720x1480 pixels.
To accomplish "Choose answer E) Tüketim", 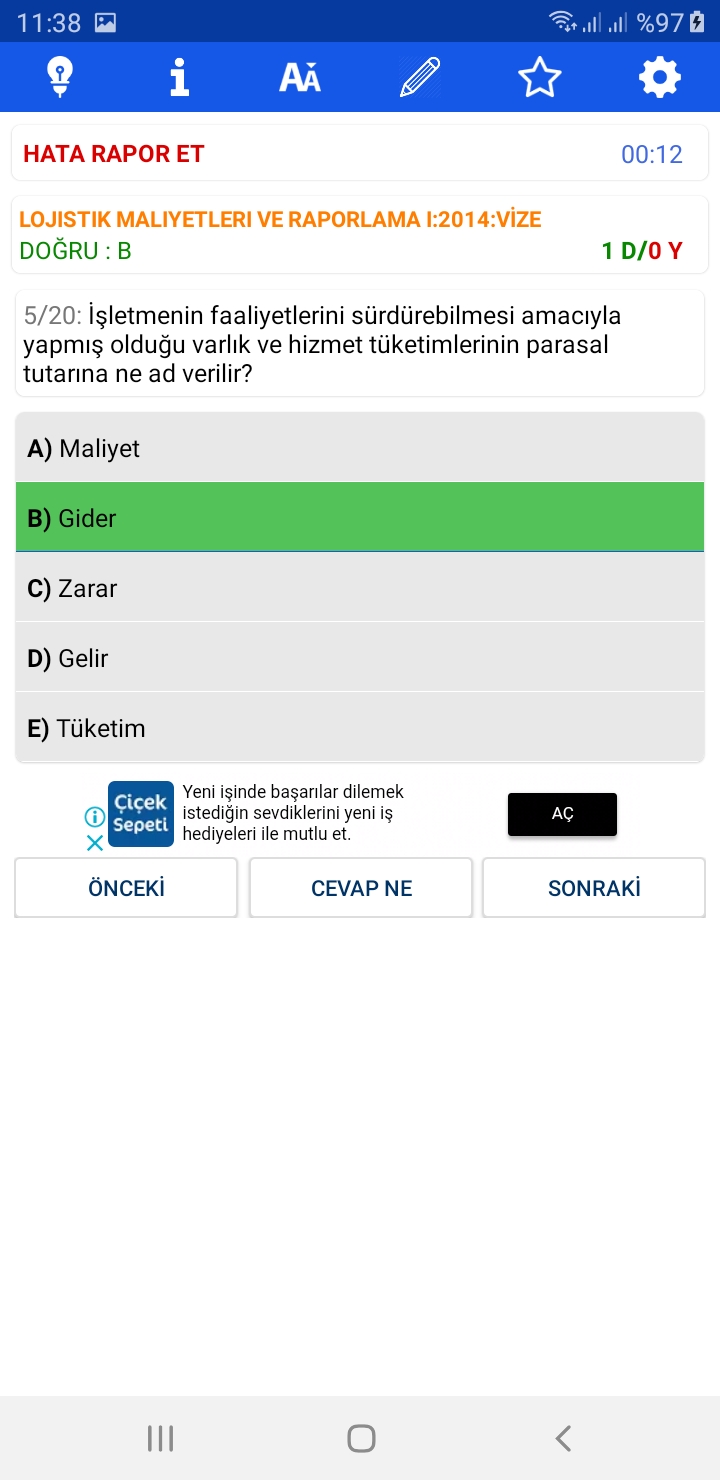I will coord(360,727).
